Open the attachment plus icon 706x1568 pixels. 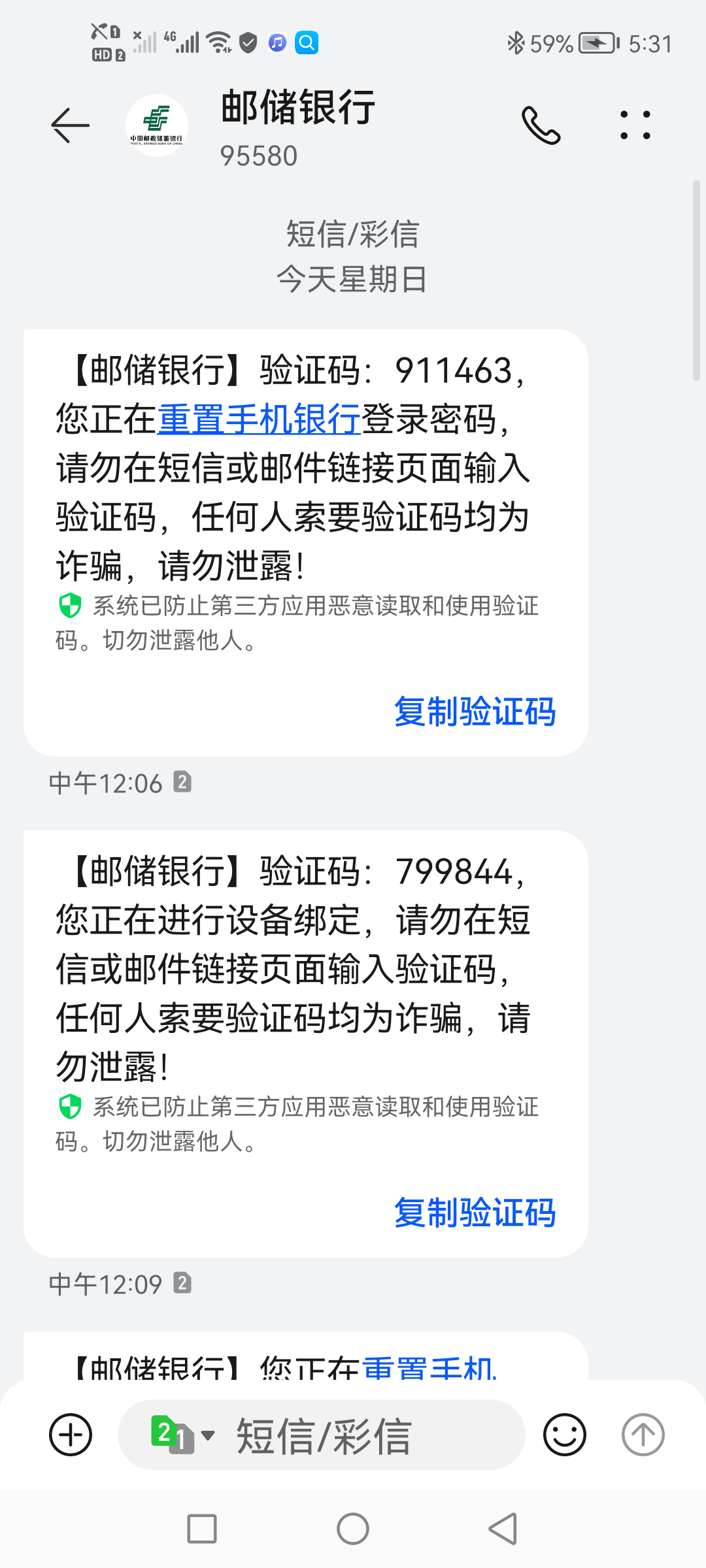click(x=71, y=1435)
